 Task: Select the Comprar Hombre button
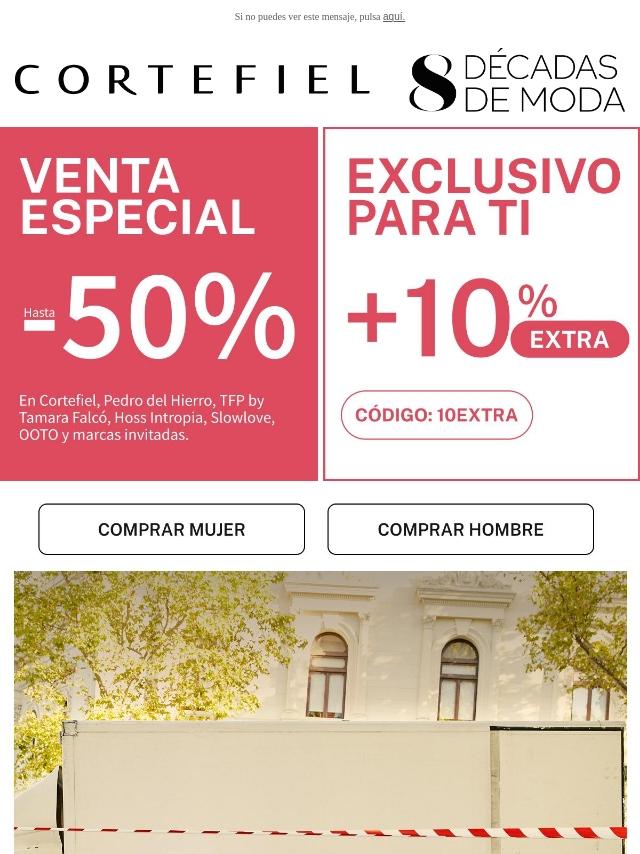pos(460,529)
